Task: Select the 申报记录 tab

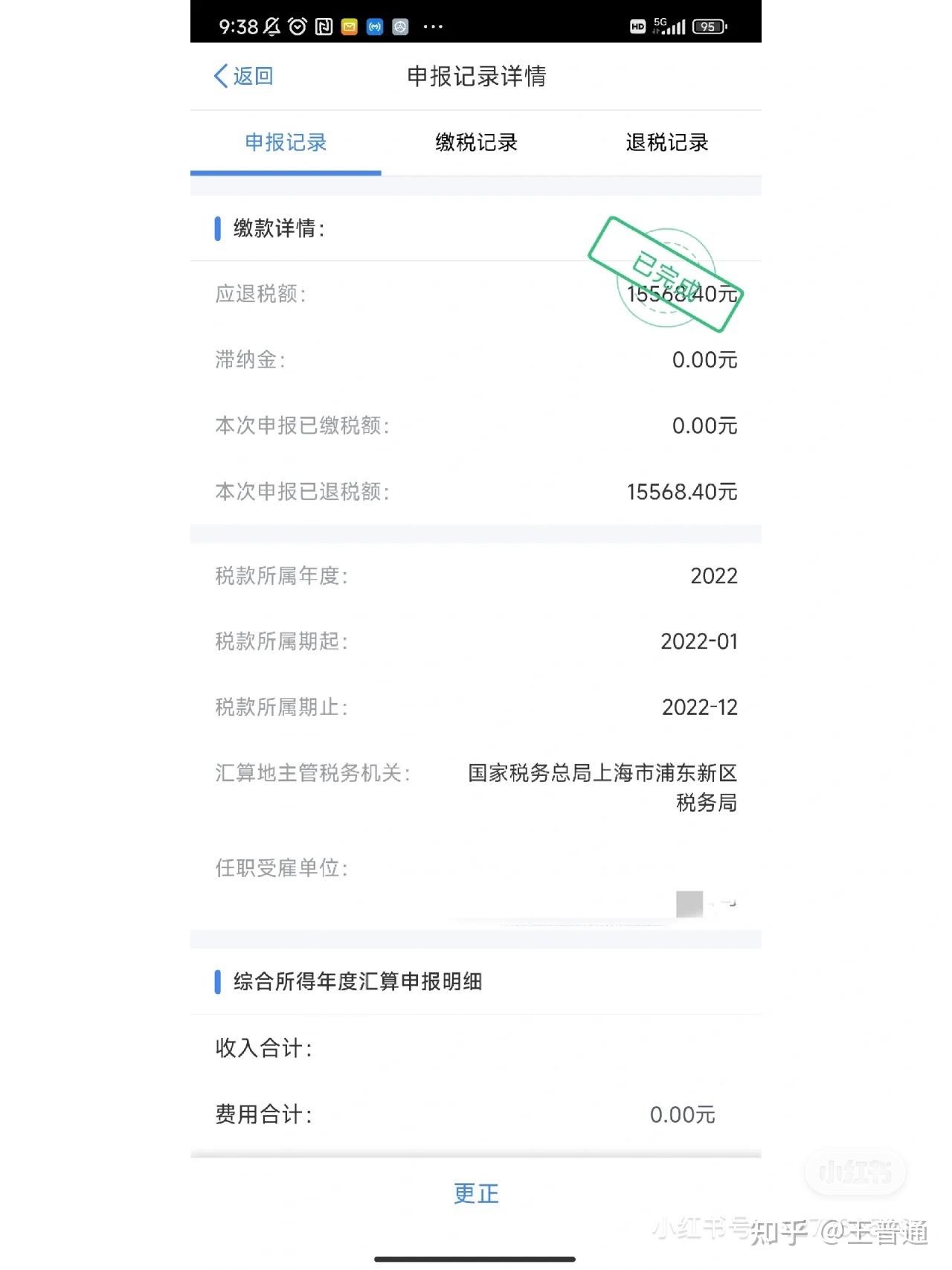Action: tap(286, 142)
